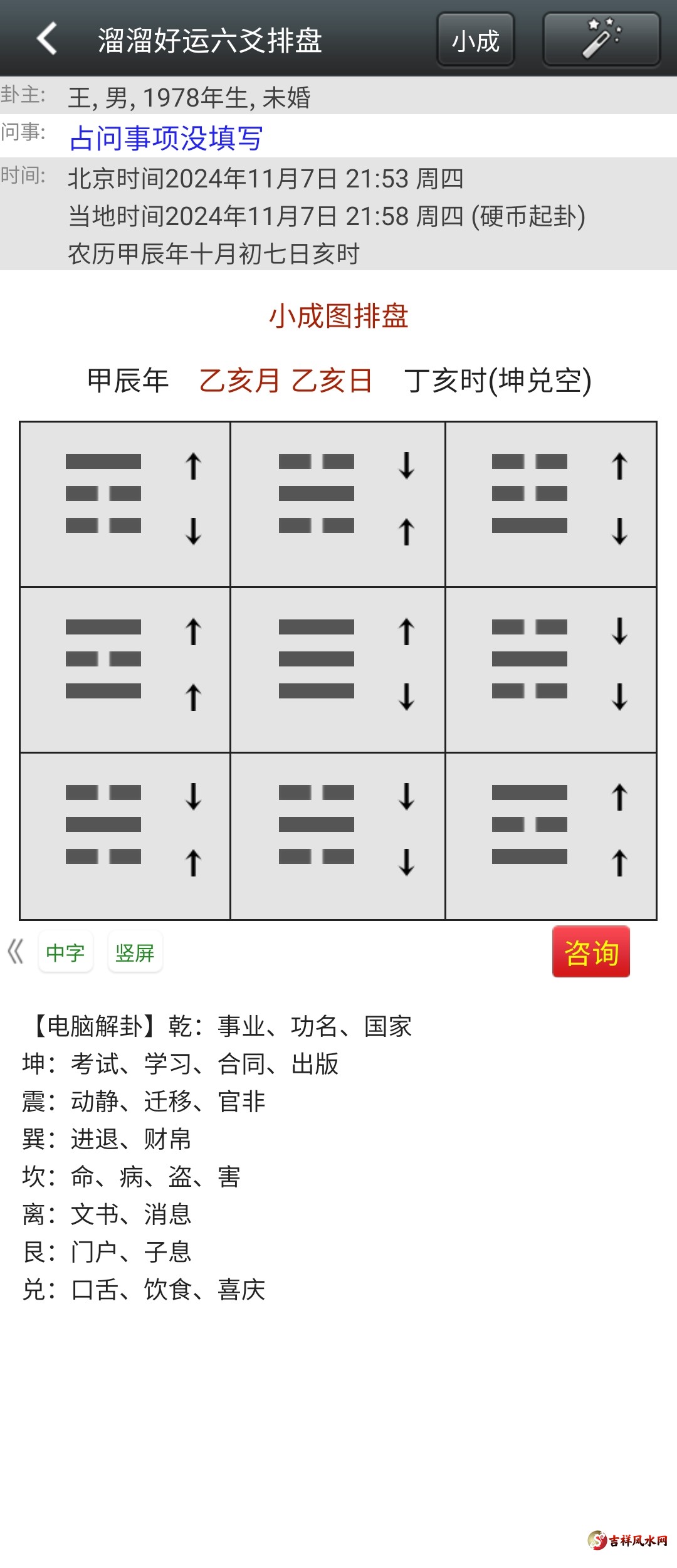Go back using the top-left arrow
The image size is (677, 1568).
tap(47, 39)
